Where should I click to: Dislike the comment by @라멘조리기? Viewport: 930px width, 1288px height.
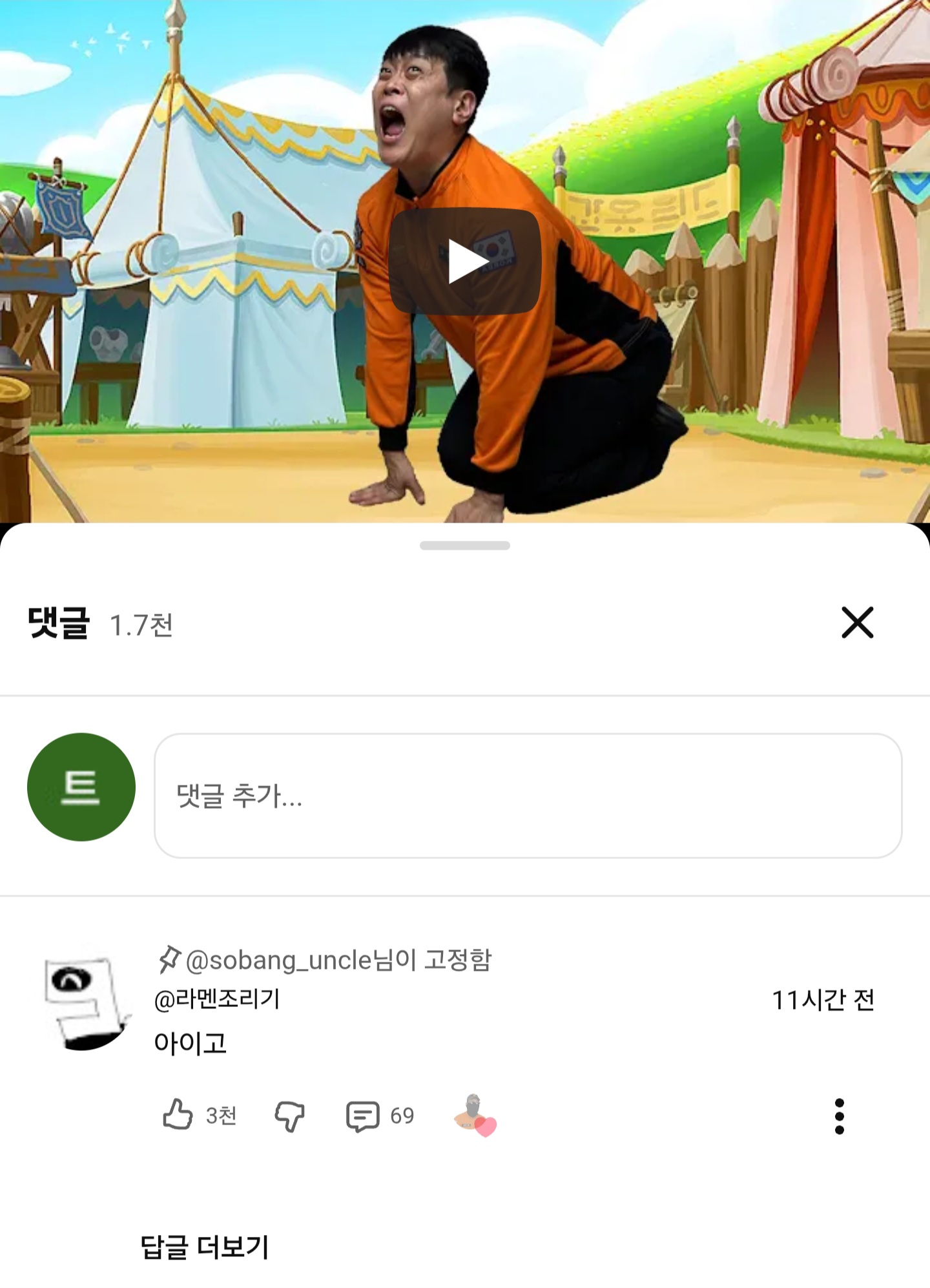pyautogui.click(x=289, y=1116)
